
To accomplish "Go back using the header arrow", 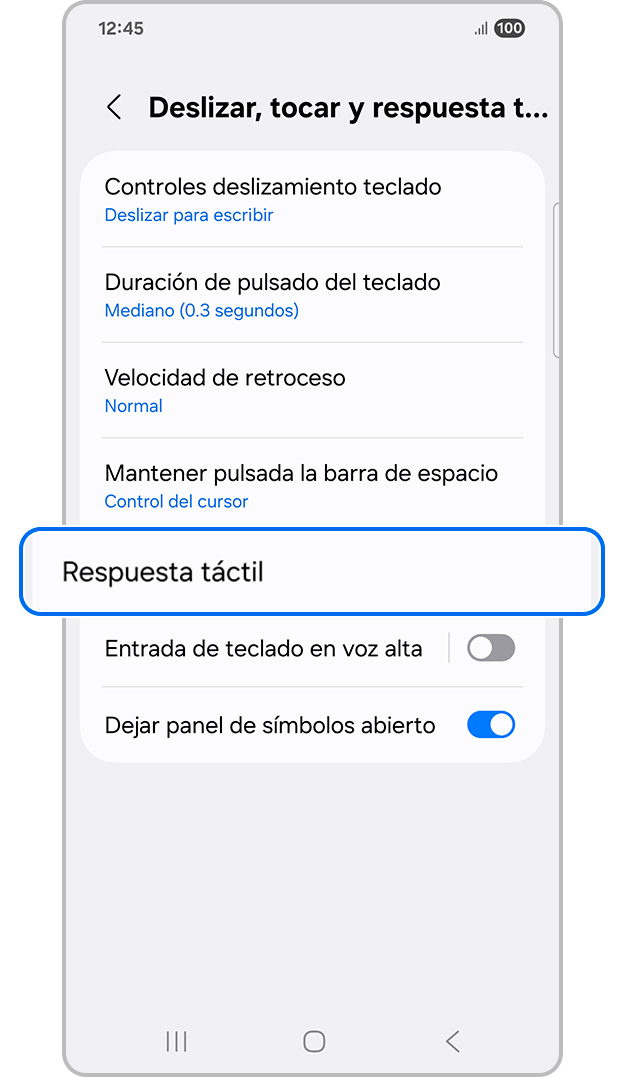I will point(115,108).
